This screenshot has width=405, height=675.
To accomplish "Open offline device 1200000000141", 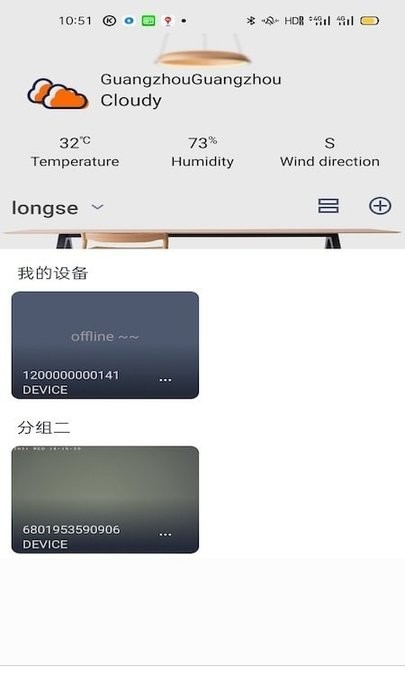I will pos(105,345).
